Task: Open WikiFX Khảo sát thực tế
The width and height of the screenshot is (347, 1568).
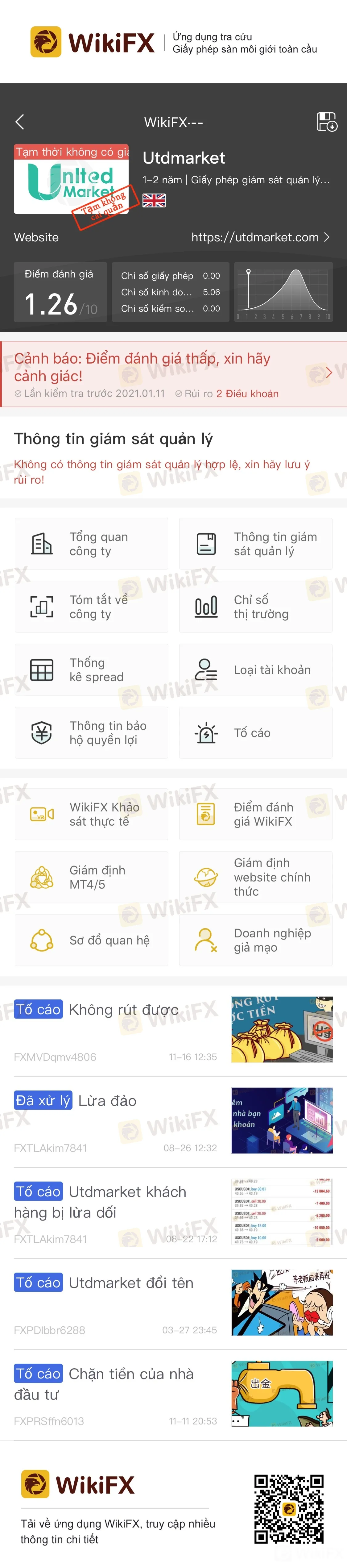Action: [x=91, y=815]
